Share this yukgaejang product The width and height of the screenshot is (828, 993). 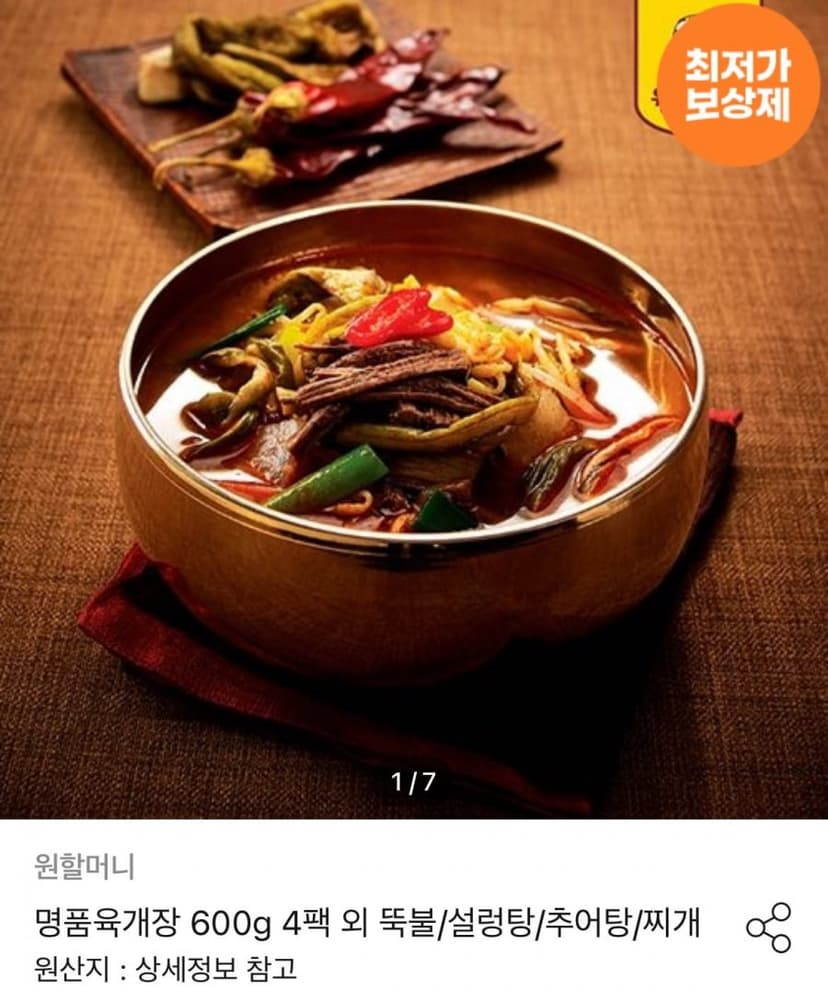tap(768, 928)
